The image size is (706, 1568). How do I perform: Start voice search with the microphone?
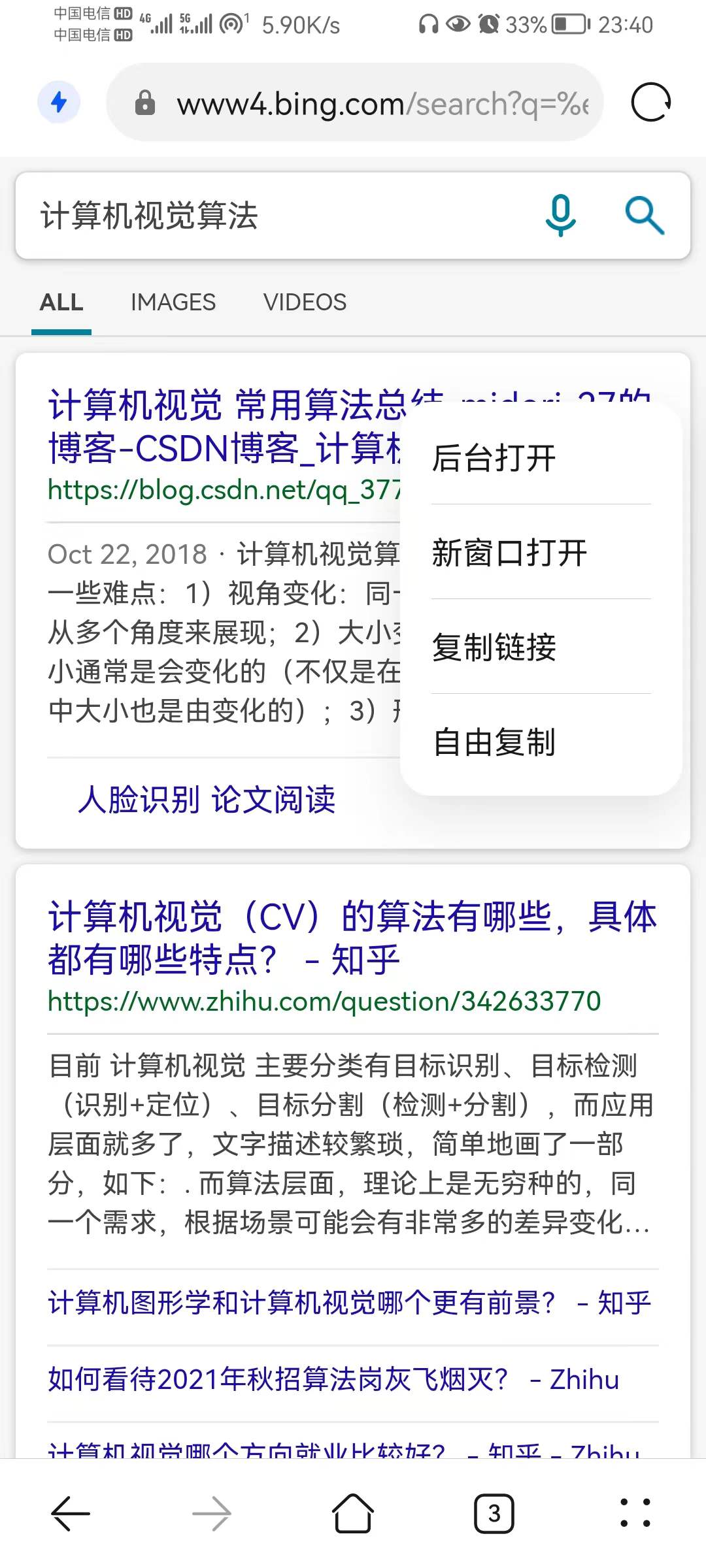pyautogui.click(x=560, y=215)
